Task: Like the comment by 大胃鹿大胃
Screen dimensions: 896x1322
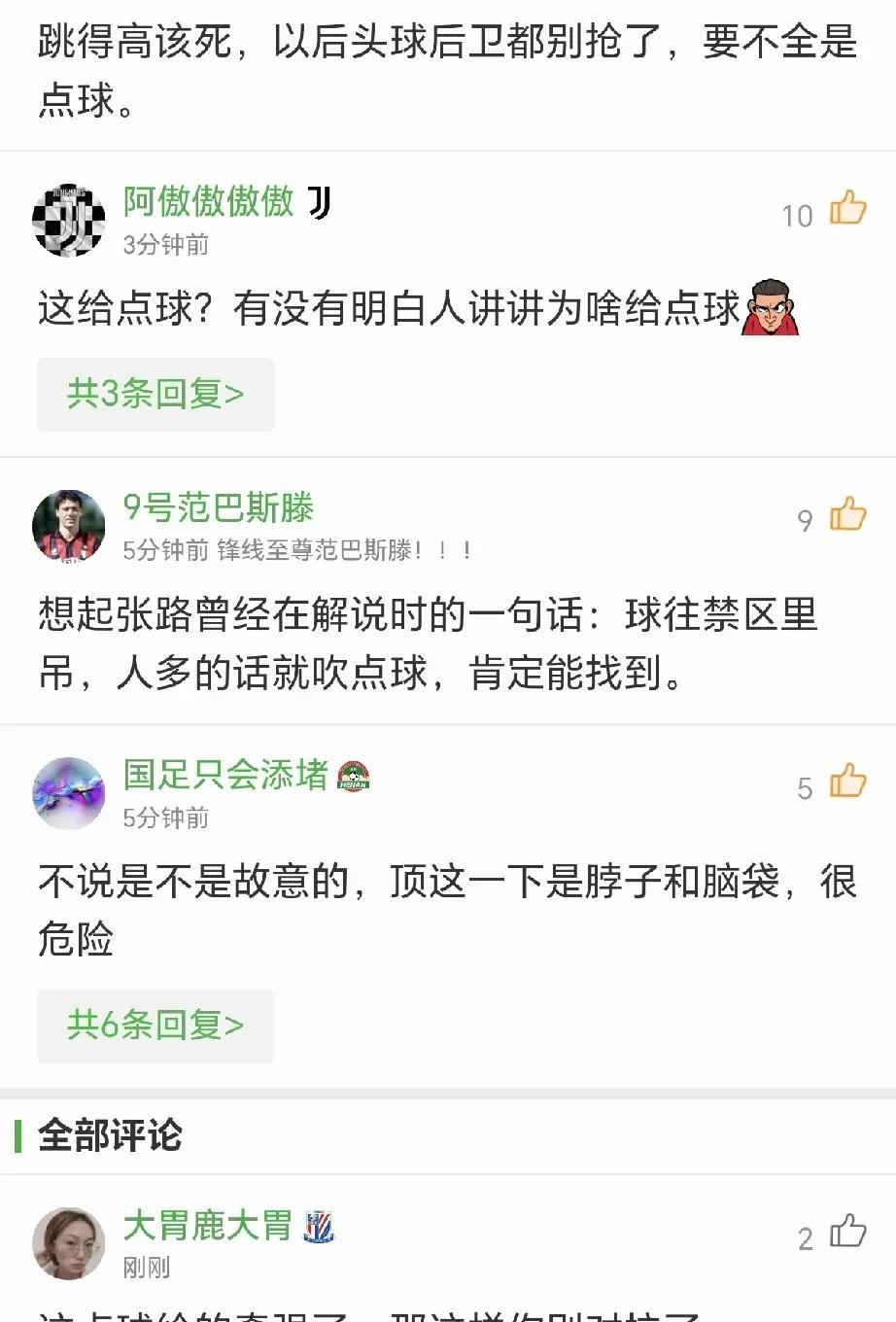Action: [847, 1232]
